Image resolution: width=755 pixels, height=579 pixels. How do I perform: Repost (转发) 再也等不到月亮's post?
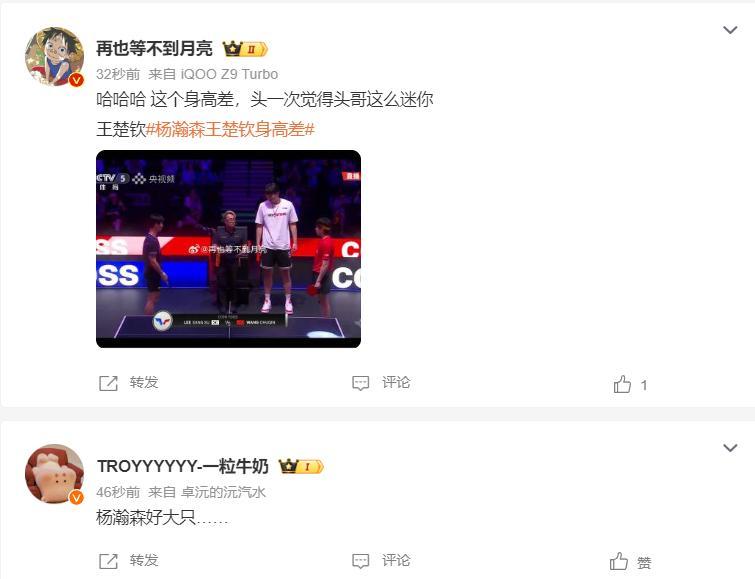[129, 383]
